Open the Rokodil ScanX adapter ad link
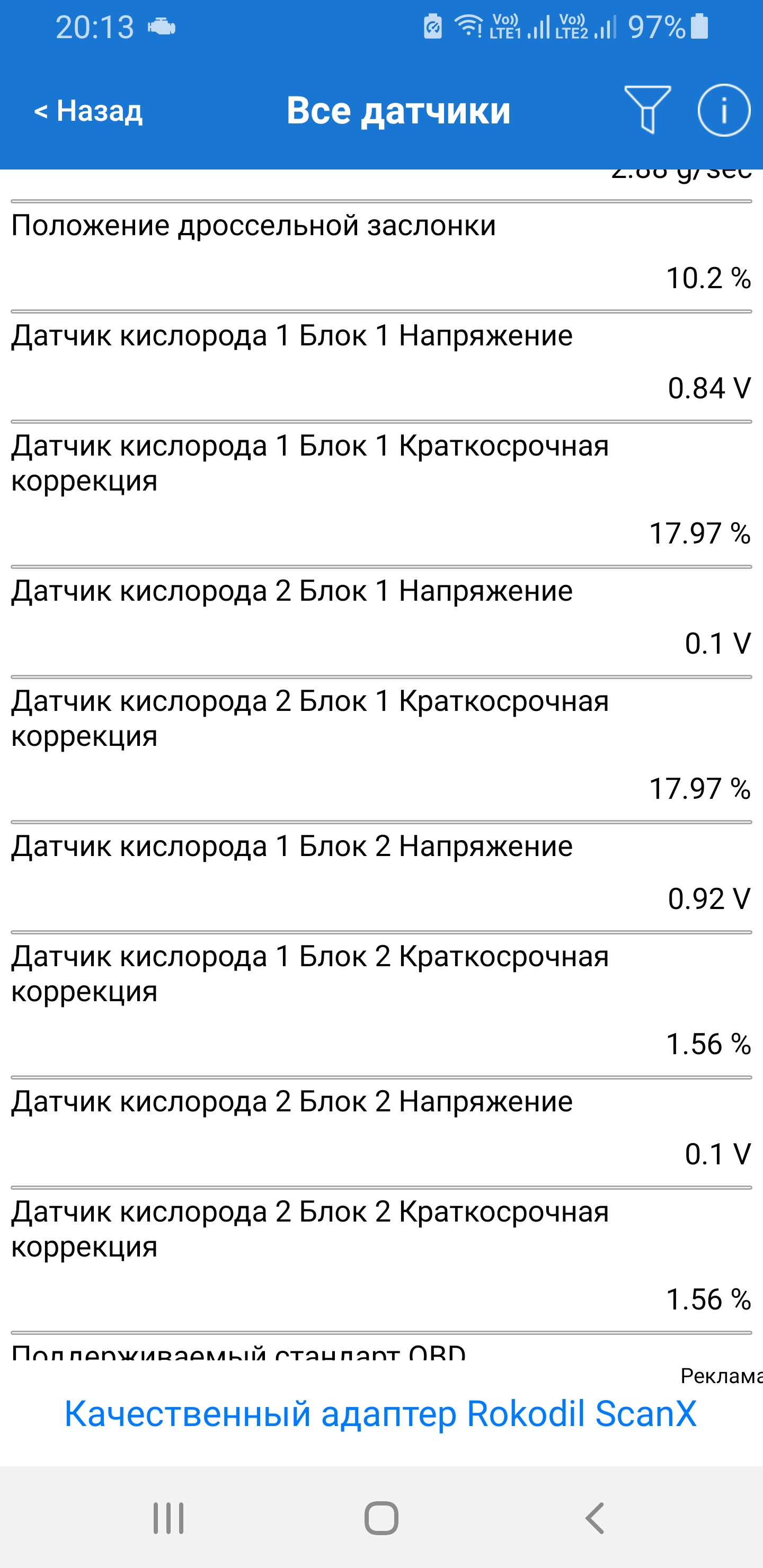 pyautogui.click(x=380, y=1413)
